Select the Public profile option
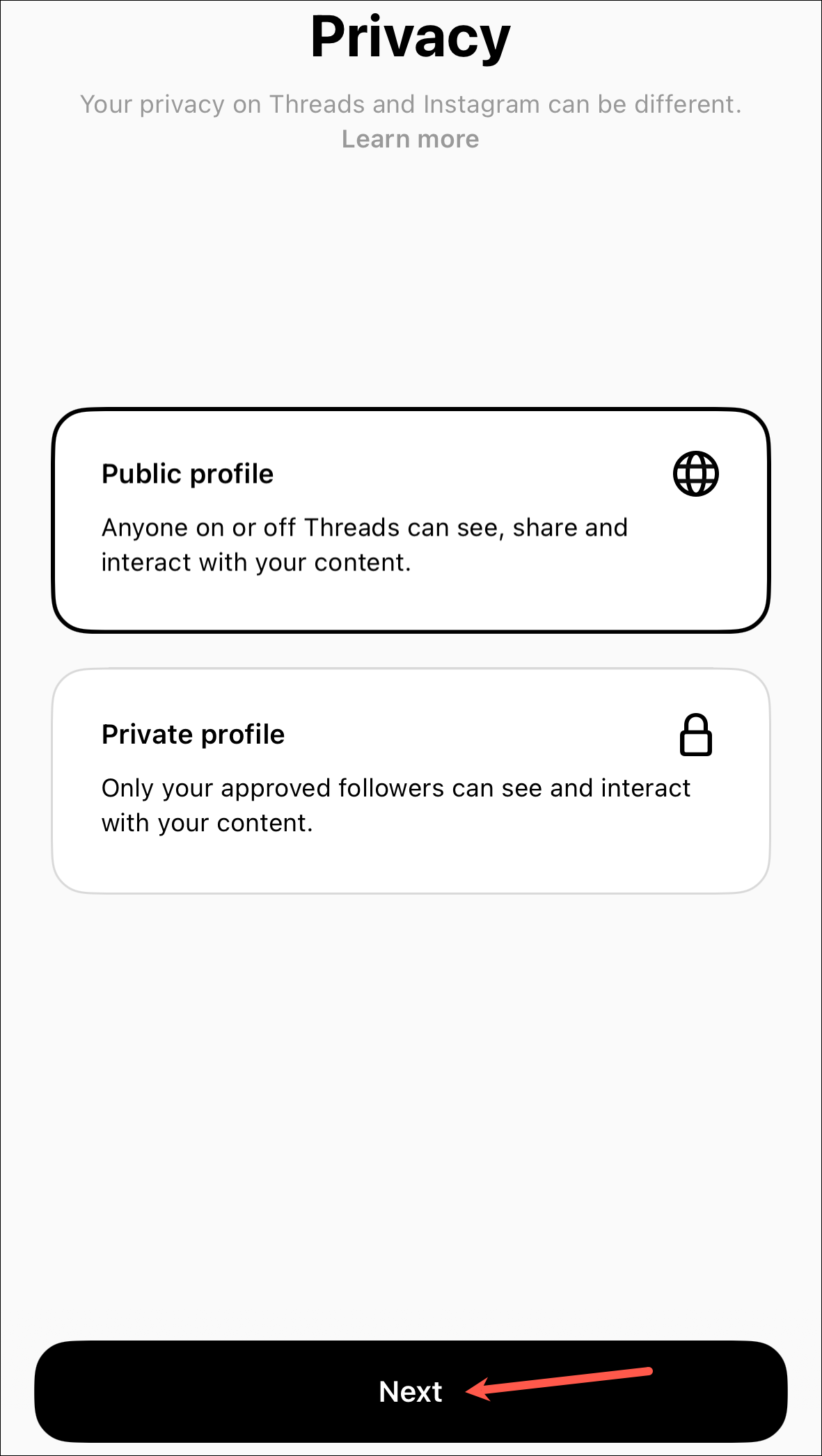This screenshot has height=1456, width=822. (411, 520)
